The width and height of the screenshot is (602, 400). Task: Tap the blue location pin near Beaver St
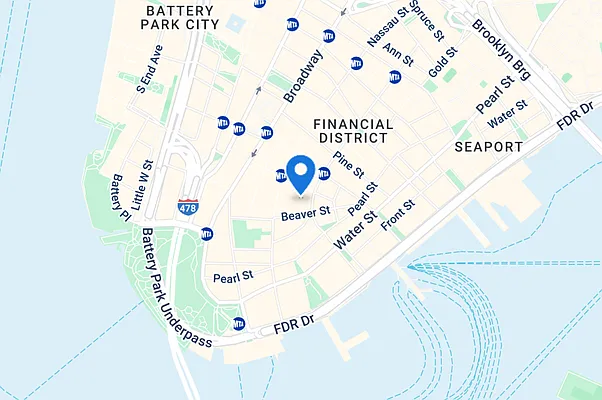click(x=301, y=173)
